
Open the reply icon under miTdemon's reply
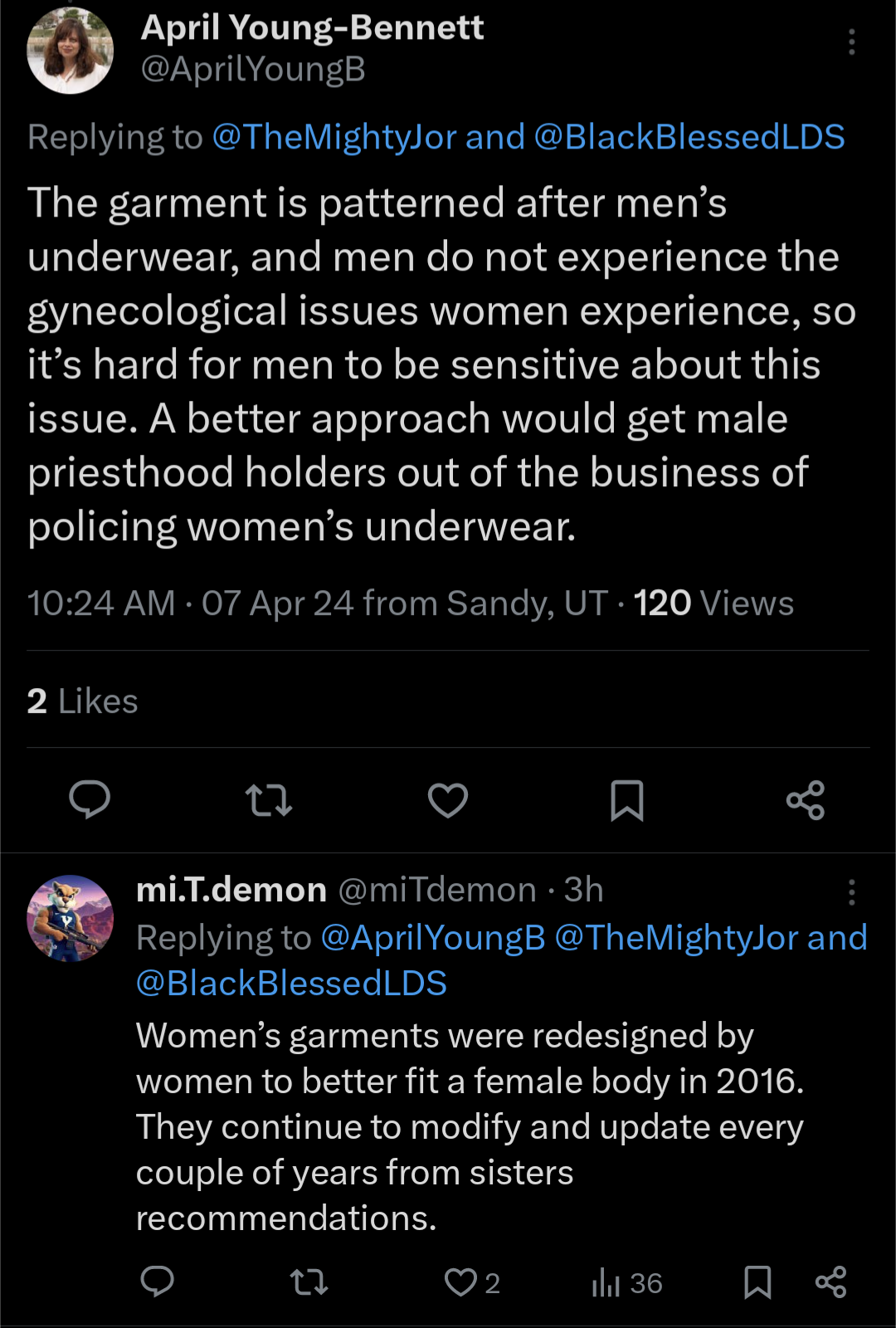(159, 1282)
